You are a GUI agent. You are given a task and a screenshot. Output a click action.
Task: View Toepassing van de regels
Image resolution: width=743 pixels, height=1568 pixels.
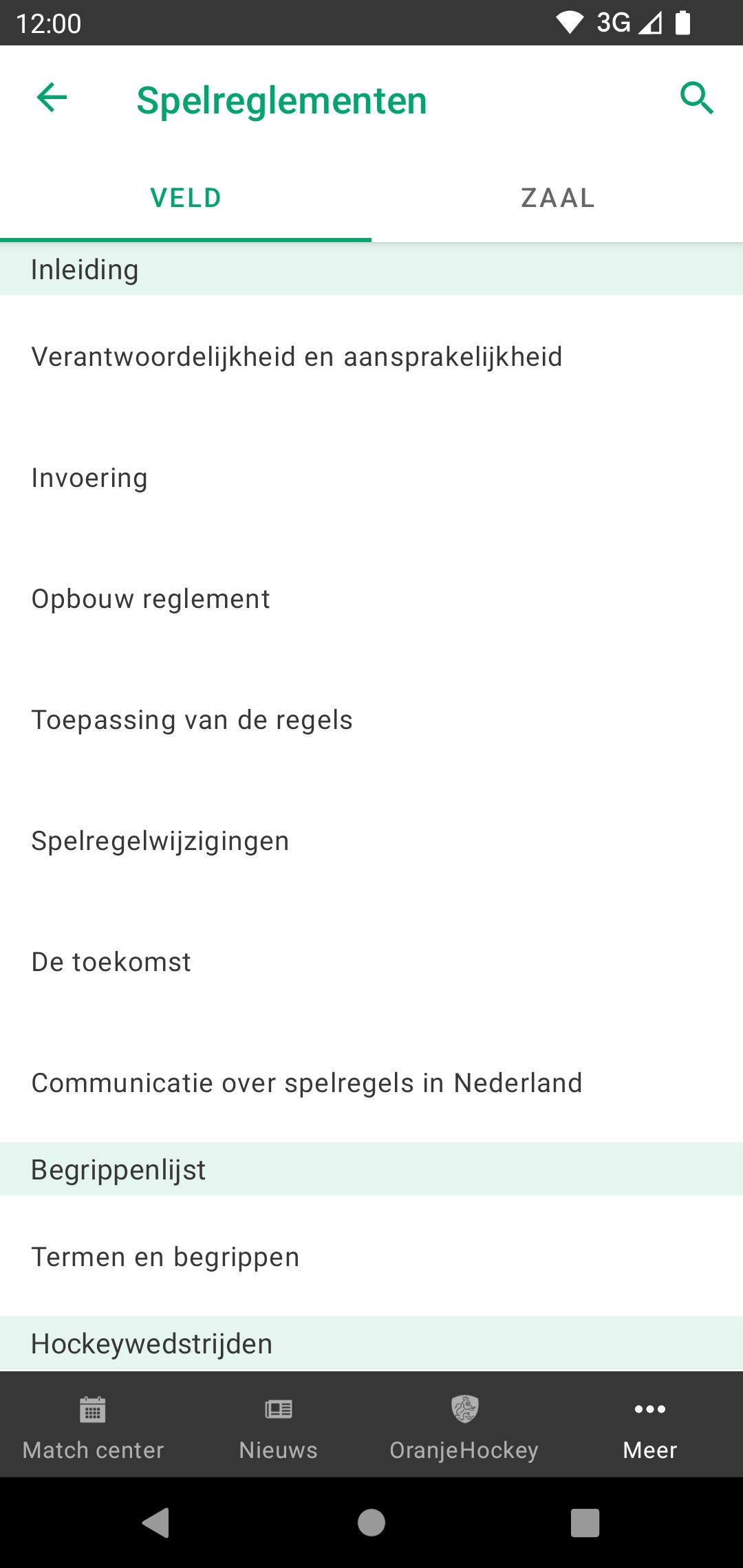371,719
